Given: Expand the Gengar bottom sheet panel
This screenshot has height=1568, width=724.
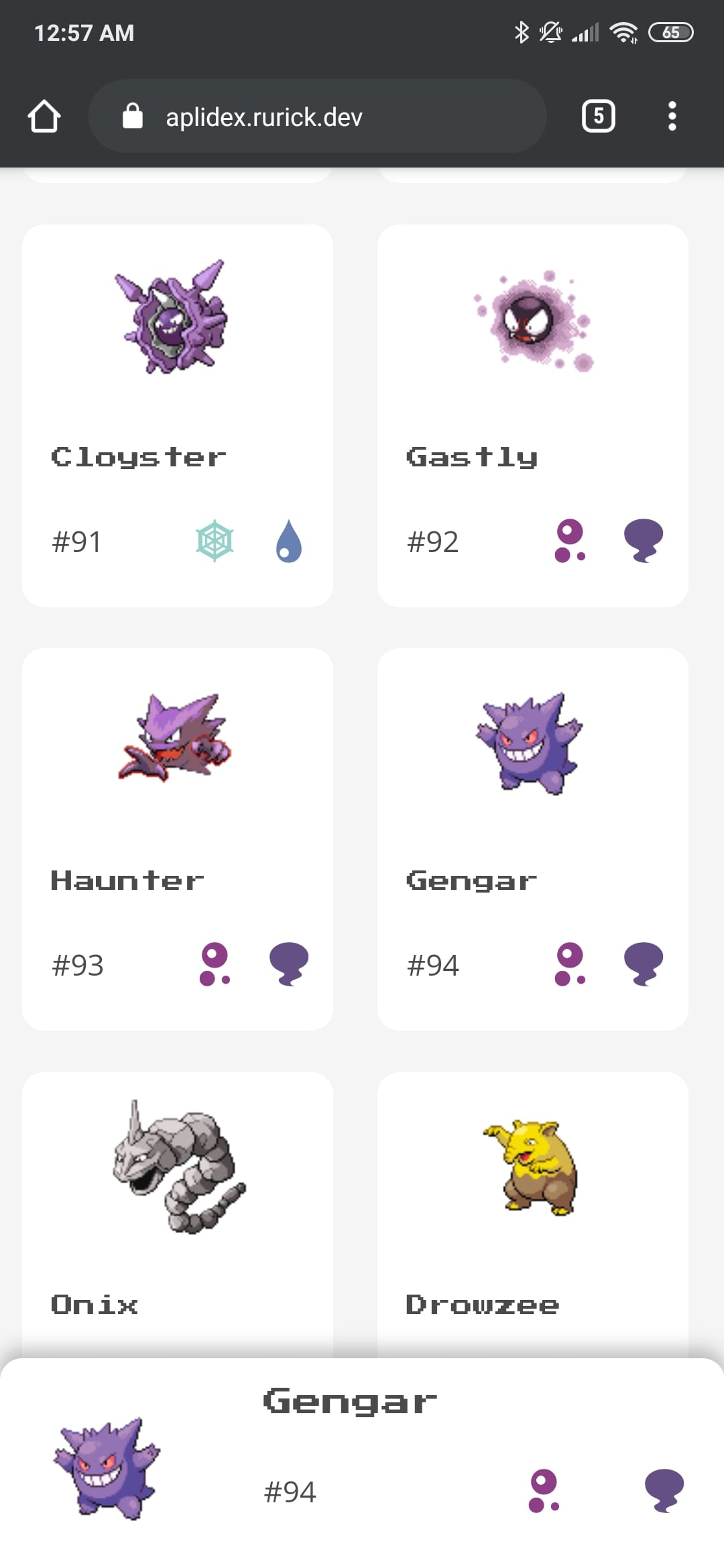Looking at the screenshot, I should [x=362, y=1461].
